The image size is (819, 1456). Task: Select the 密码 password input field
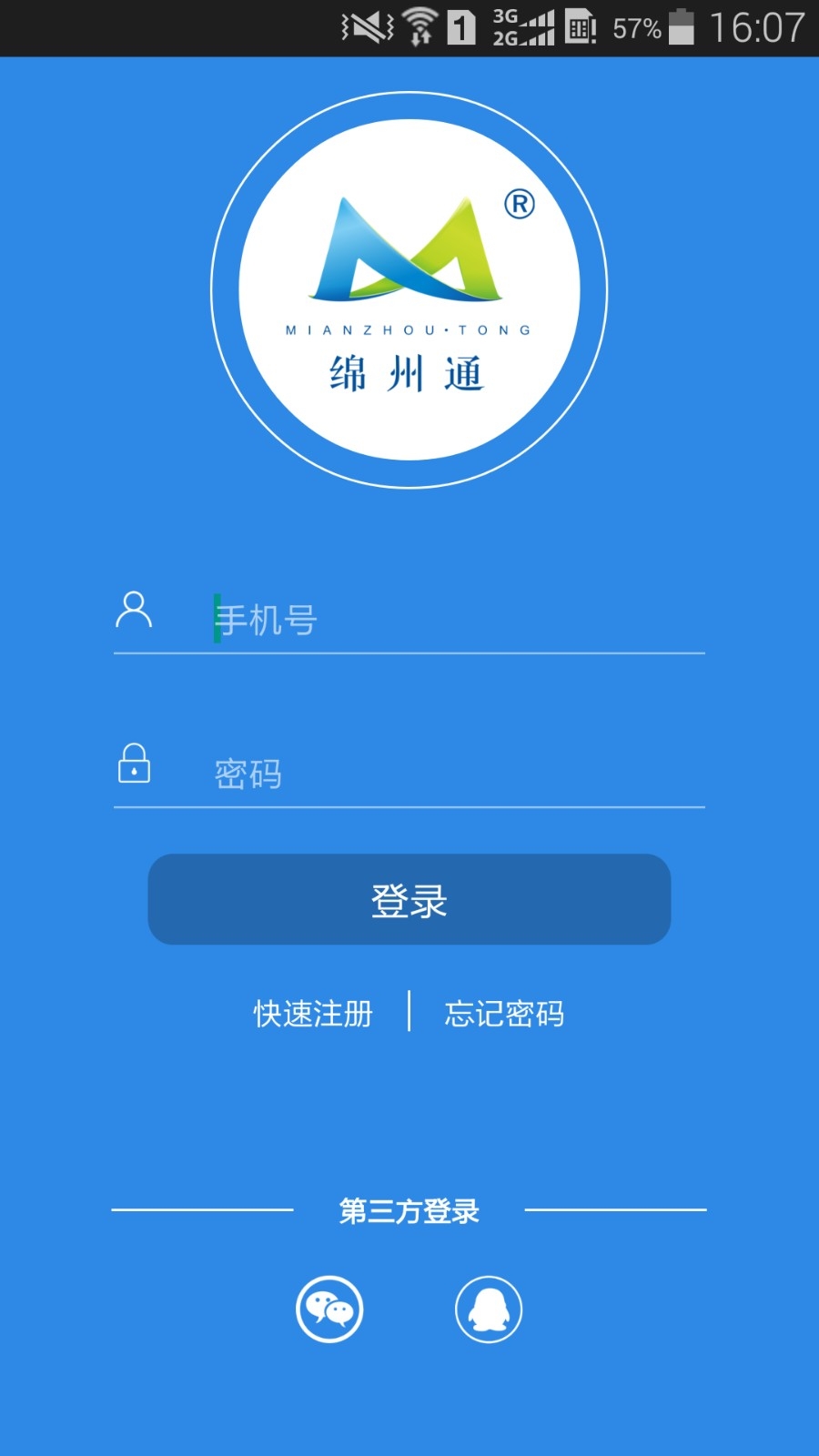pyautogui.click(x=409, y=773)
